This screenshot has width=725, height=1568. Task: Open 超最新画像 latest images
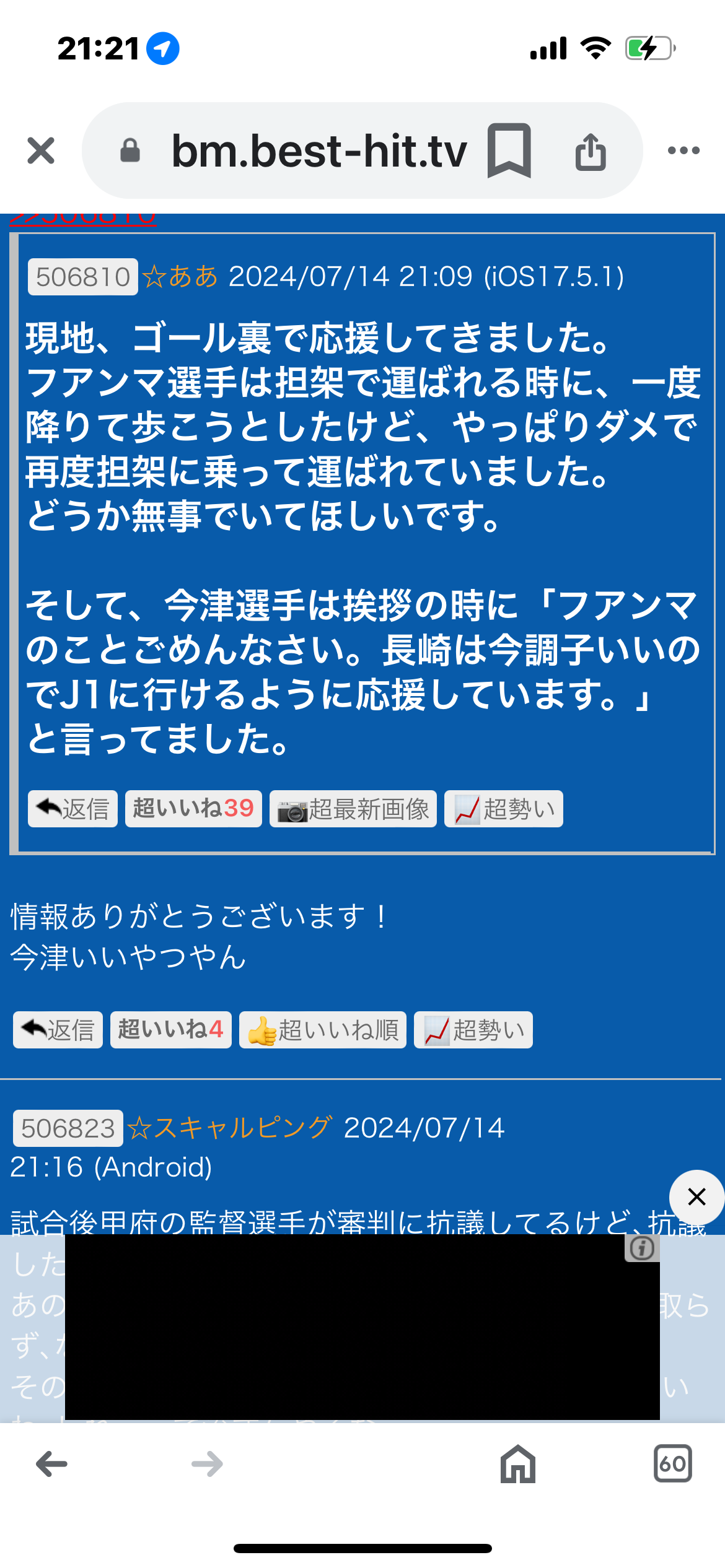tap(353, 809)
